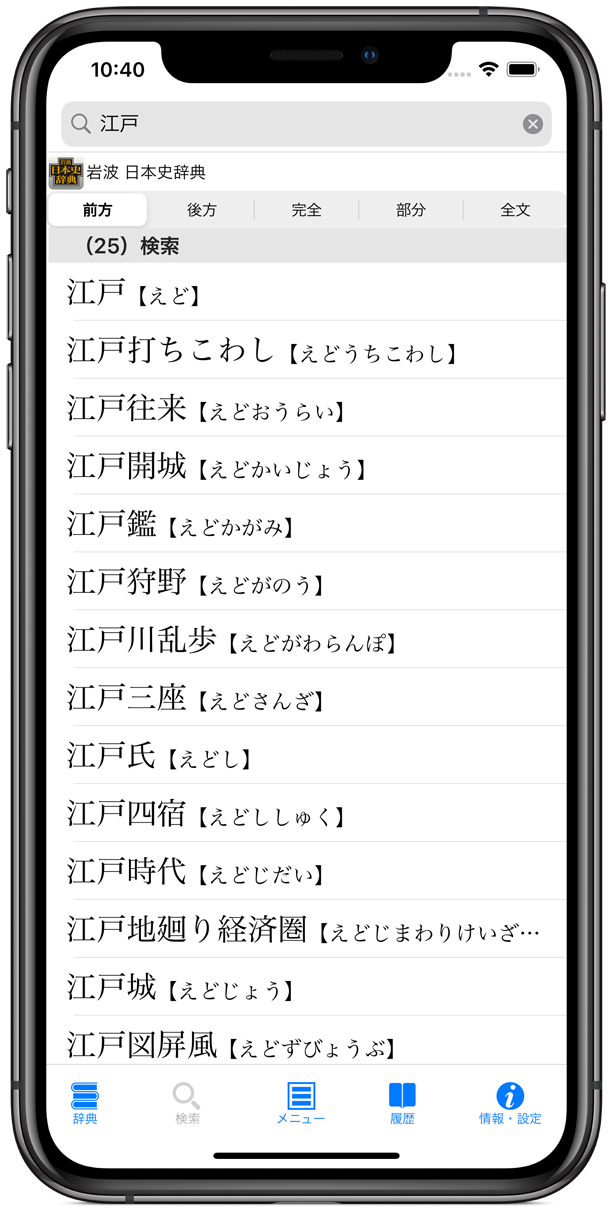Viewport: 613px width, 1210px height.
Task: Select the 前方 prefix search segment
Action: pyautogui.click(x=98, y=210)
